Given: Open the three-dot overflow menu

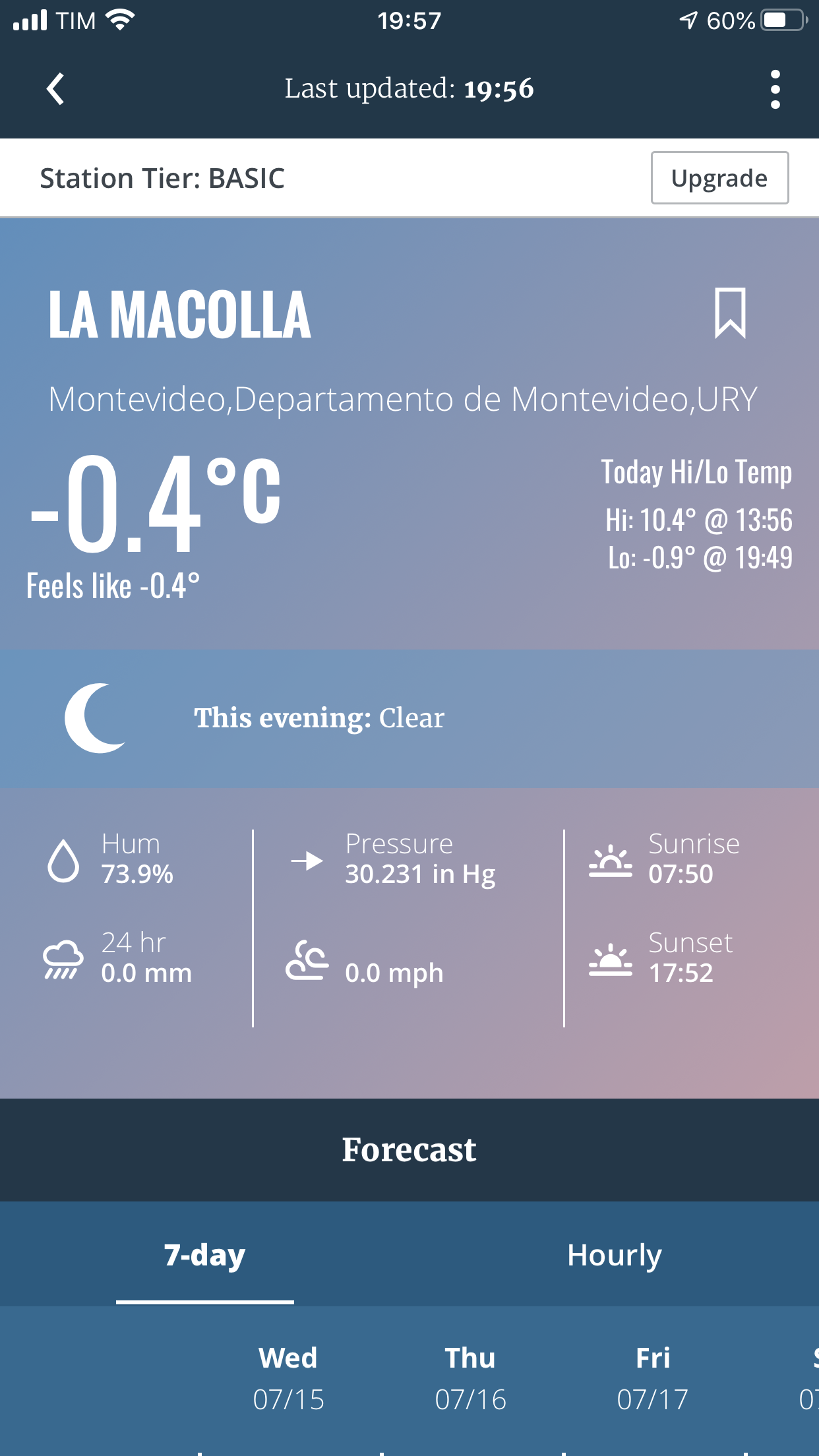Looking at the screenshot, I should tap(775, 89).
